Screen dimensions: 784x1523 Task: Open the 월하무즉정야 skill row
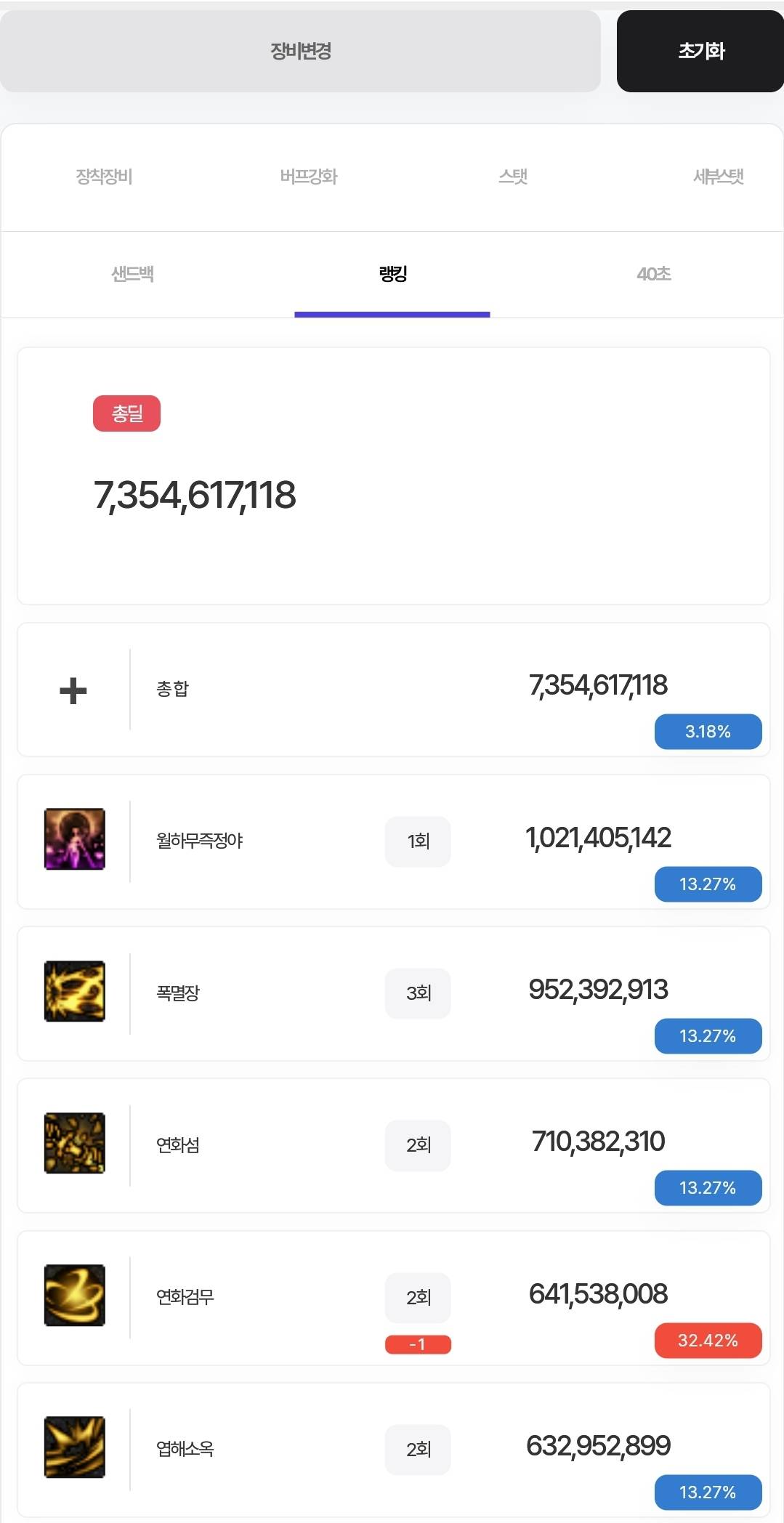200,841
